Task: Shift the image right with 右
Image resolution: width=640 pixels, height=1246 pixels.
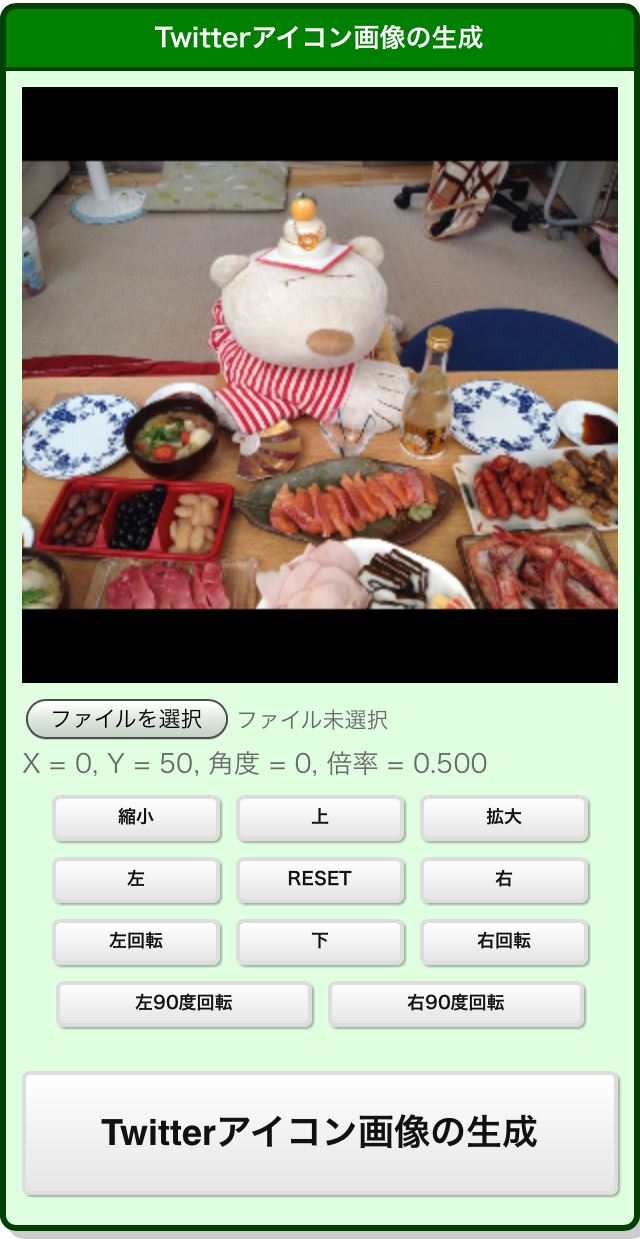Action: click(x=504, y=880)
